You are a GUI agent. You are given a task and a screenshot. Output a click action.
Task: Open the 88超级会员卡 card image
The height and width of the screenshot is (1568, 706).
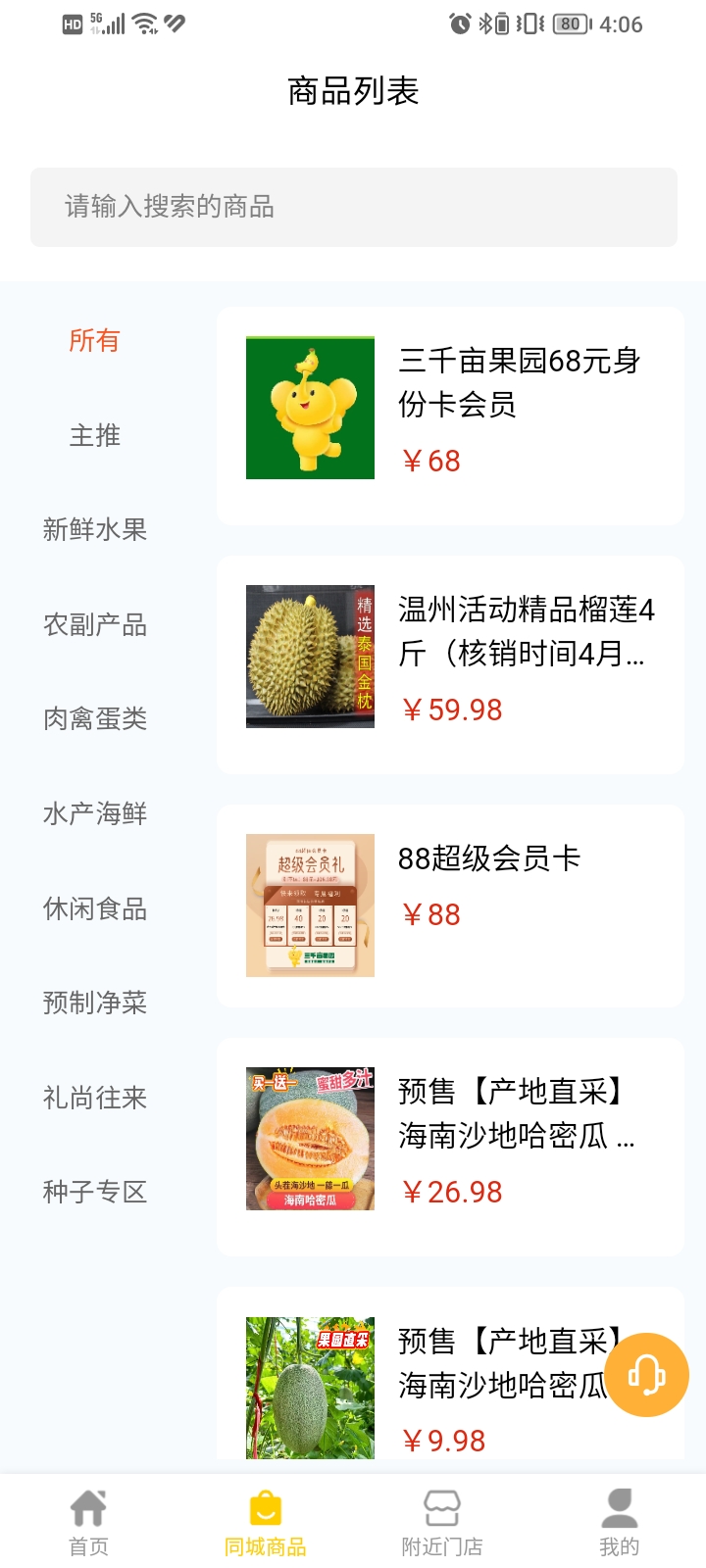click(x=309, y=904)
